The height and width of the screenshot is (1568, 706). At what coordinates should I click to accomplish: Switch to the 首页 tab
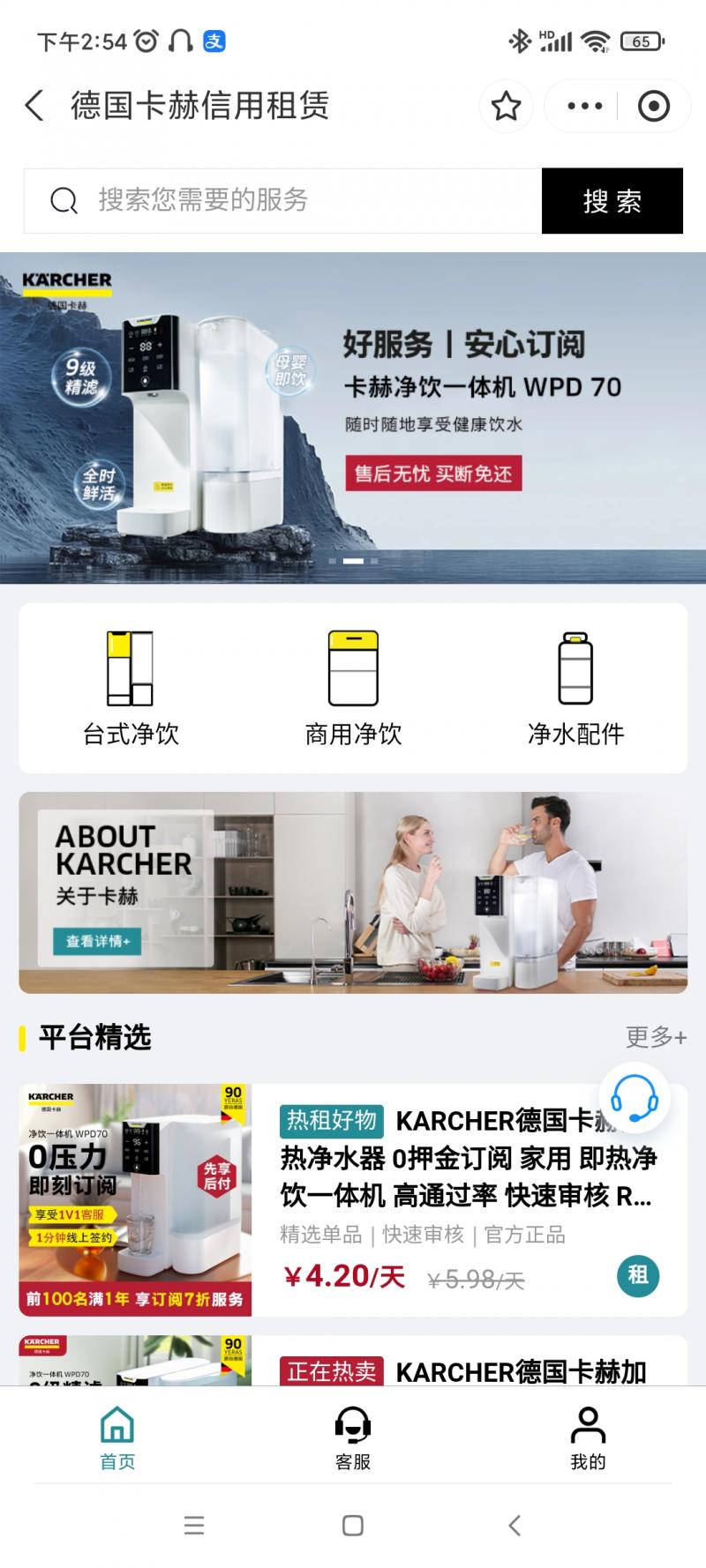click(x=117, y=1439)
